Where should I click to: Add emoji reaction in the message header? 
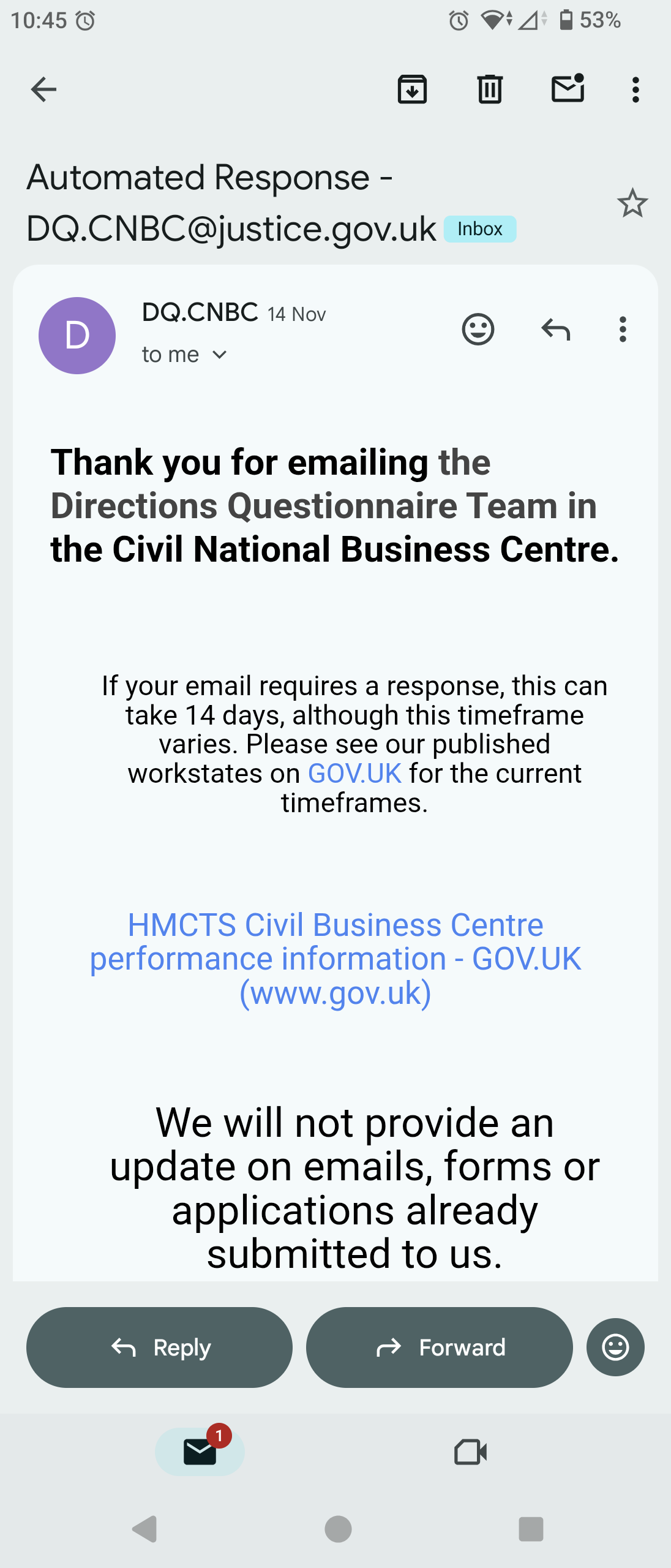pos(478,330)
